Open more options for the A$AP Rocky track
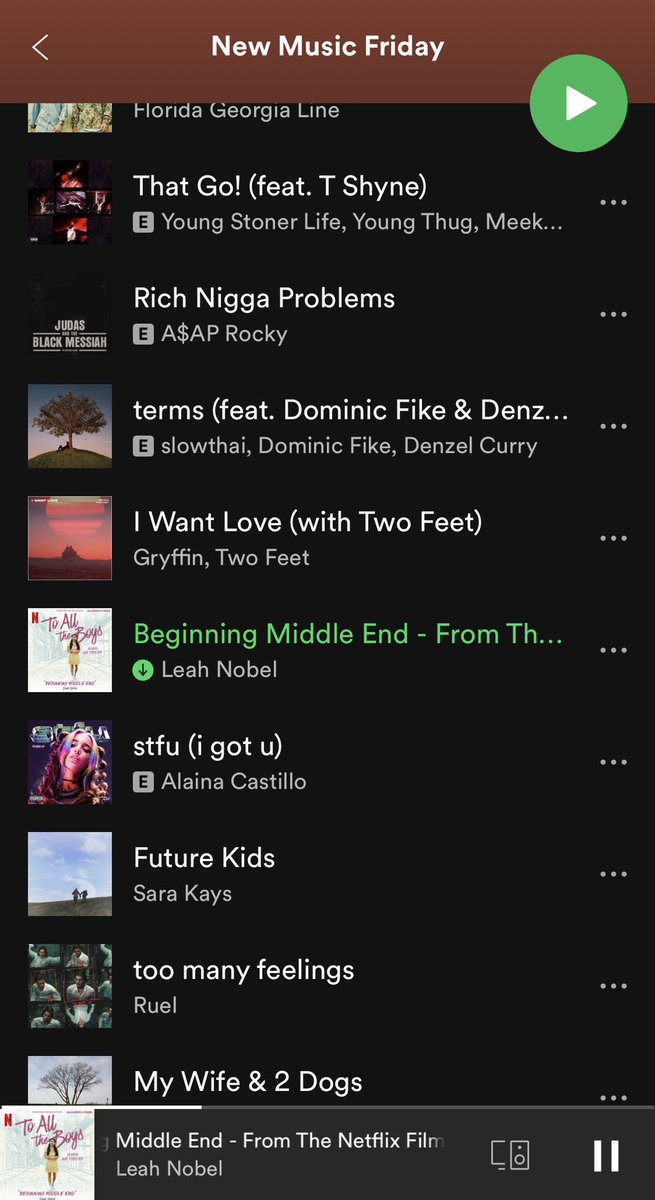 click(x=613, y=314)
